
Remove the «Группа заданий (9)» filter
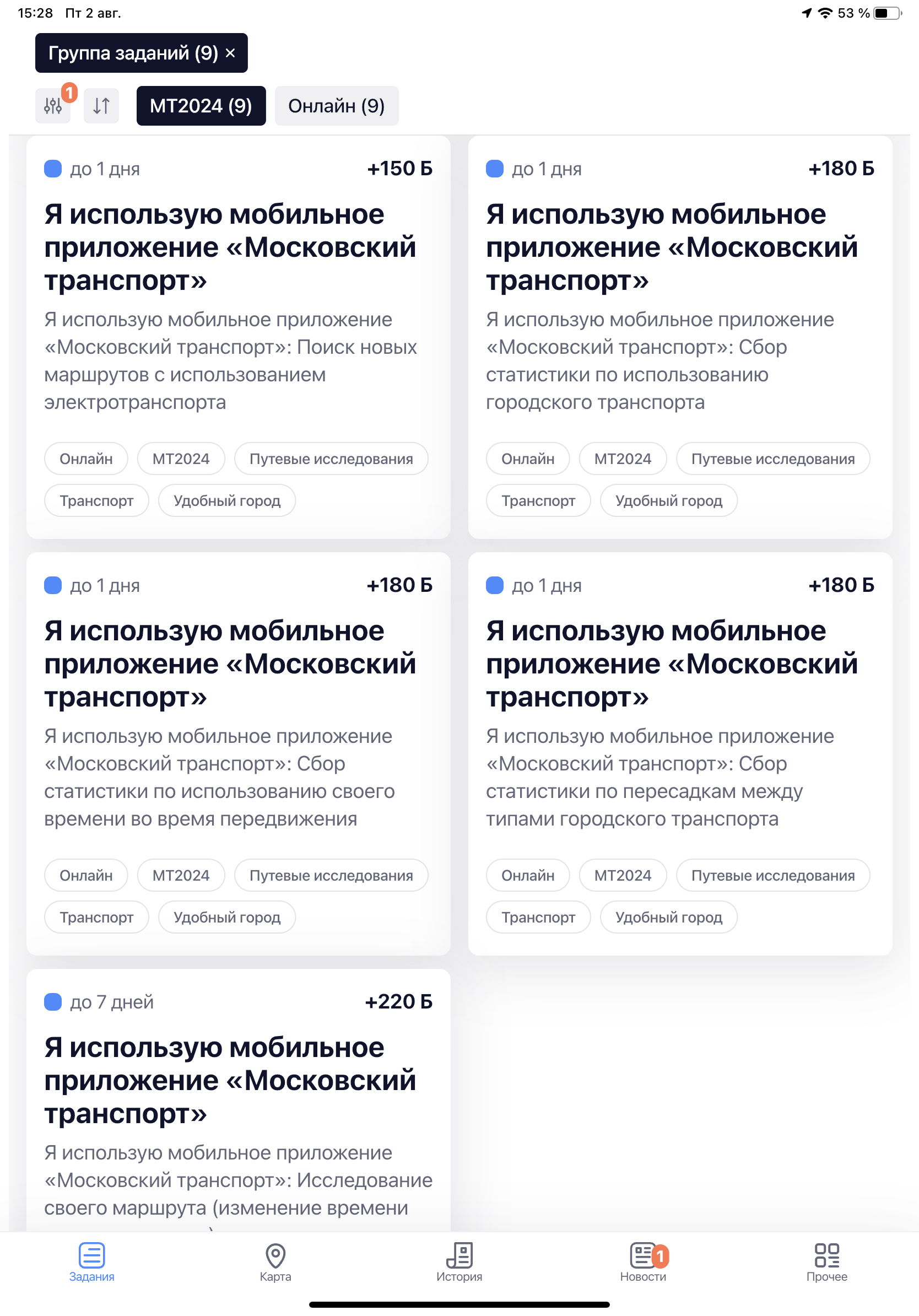pos(230,53)
